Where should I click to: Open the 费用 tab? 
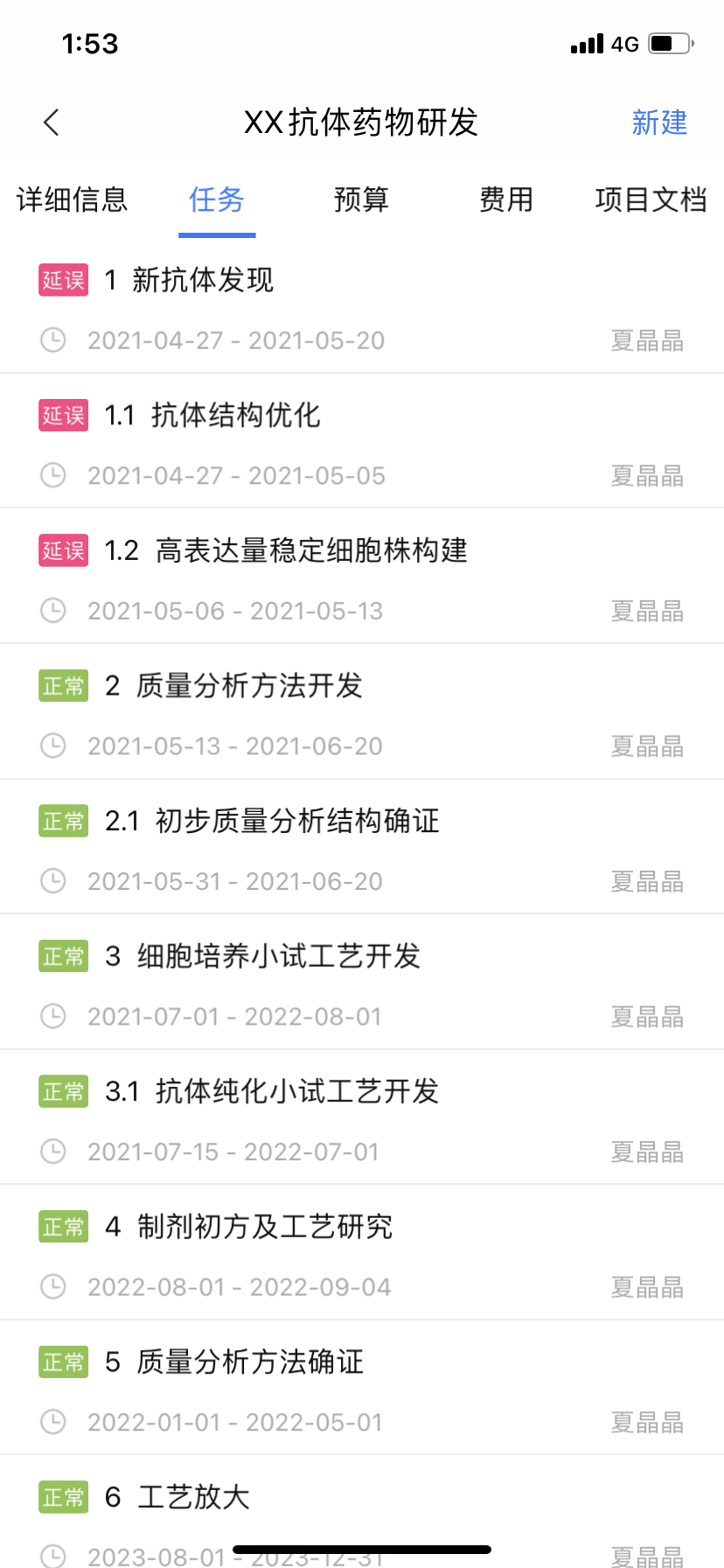coord(506,199)
